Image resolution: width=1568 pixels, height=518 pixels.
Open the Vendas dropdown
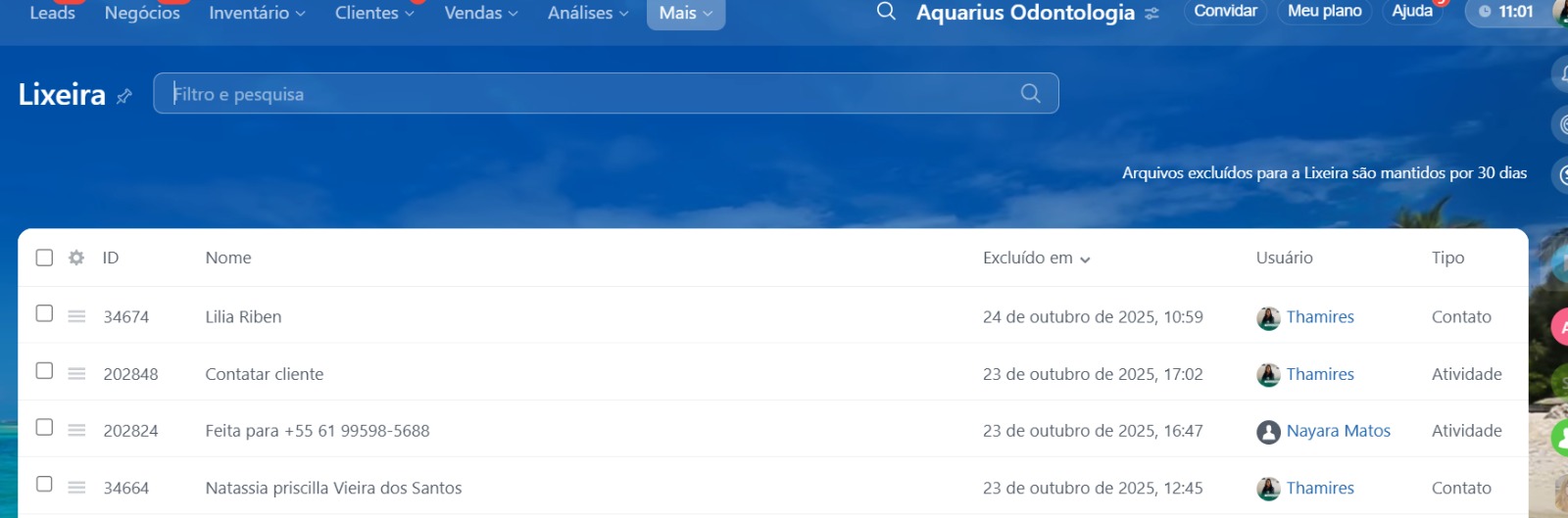(480, 13)
